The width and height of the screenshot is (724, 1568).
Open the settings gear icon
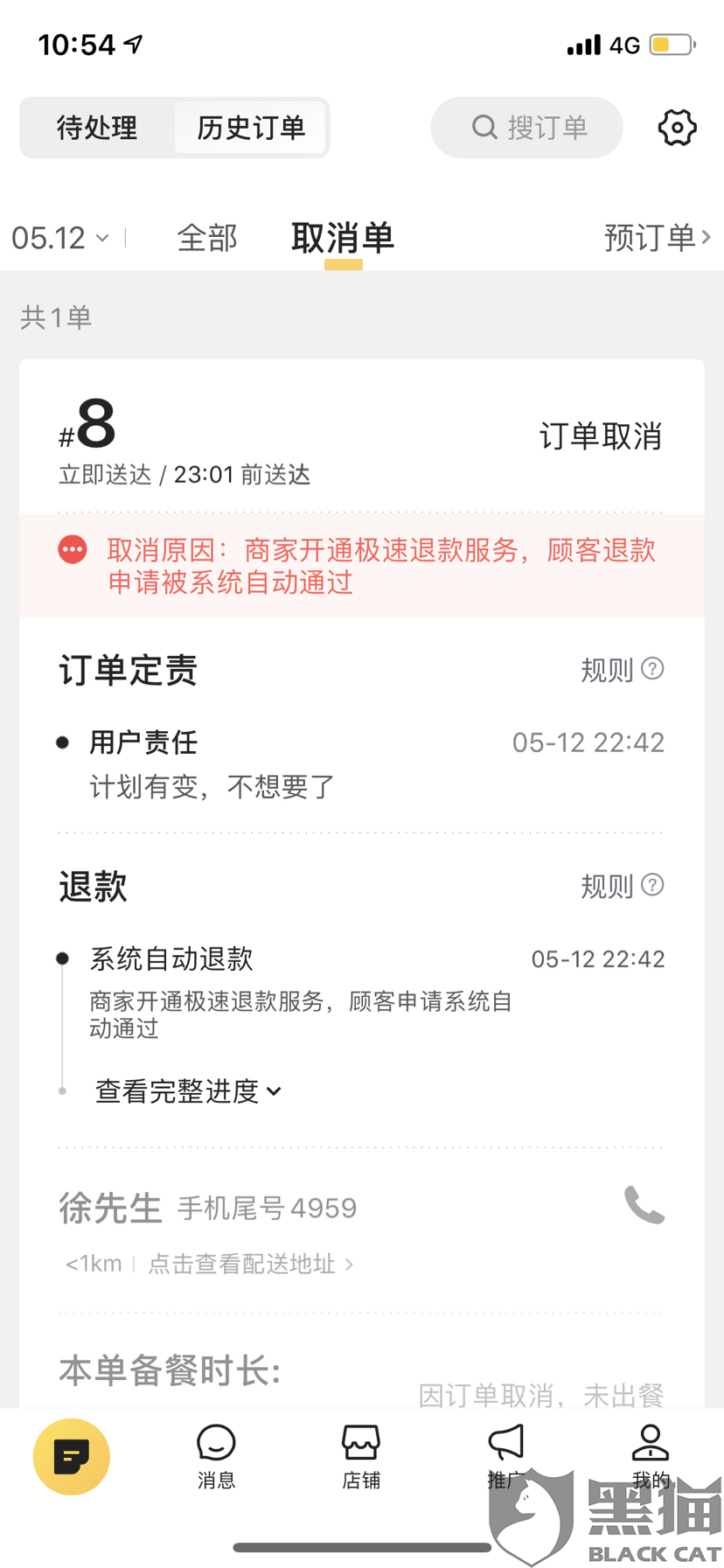(x=677, y=128)
